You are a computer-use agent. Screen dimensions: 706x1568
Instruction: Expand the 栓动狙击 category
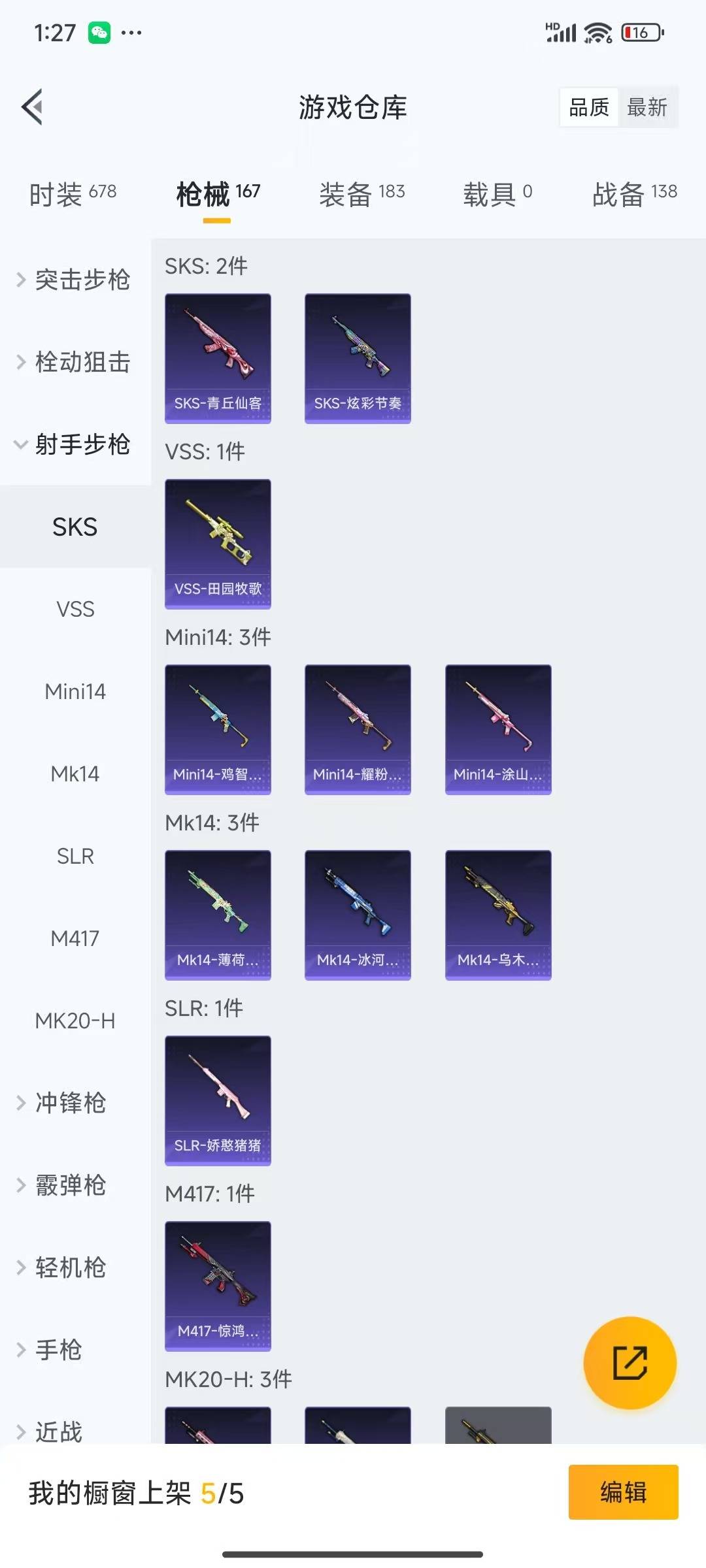point(75,362)
